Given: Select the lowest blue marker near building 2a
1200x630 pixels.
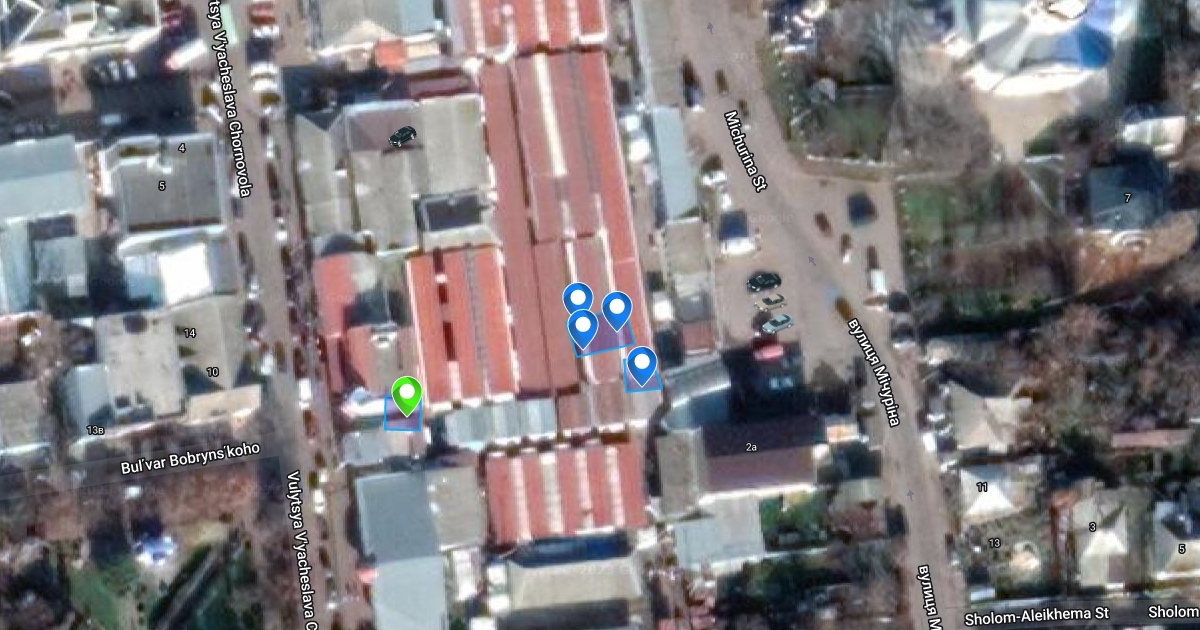Looking at the screenshot, I should [642, 364].
